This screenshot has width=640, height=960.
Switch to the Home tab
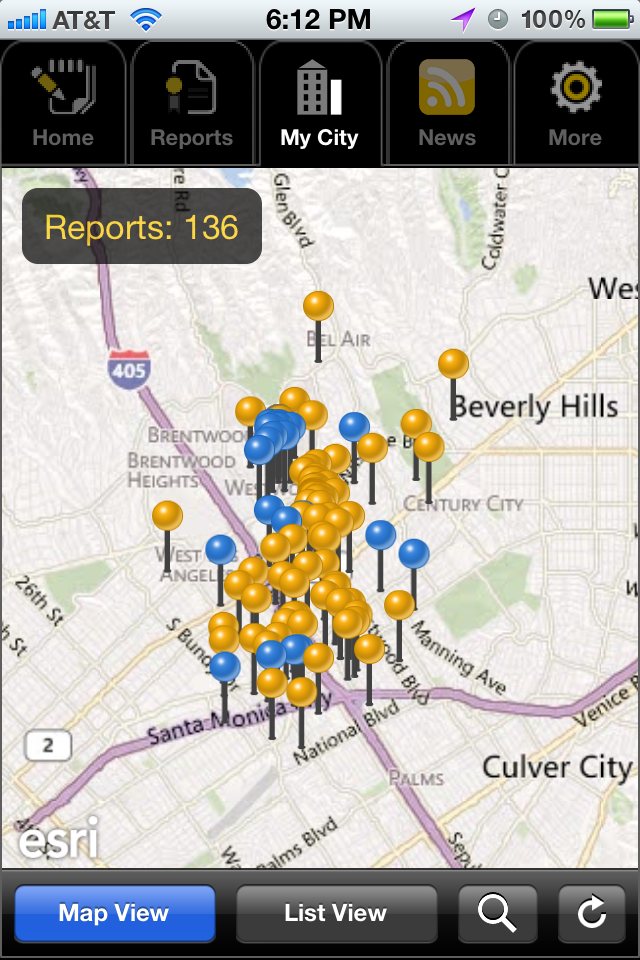click(x=63, y=104)
